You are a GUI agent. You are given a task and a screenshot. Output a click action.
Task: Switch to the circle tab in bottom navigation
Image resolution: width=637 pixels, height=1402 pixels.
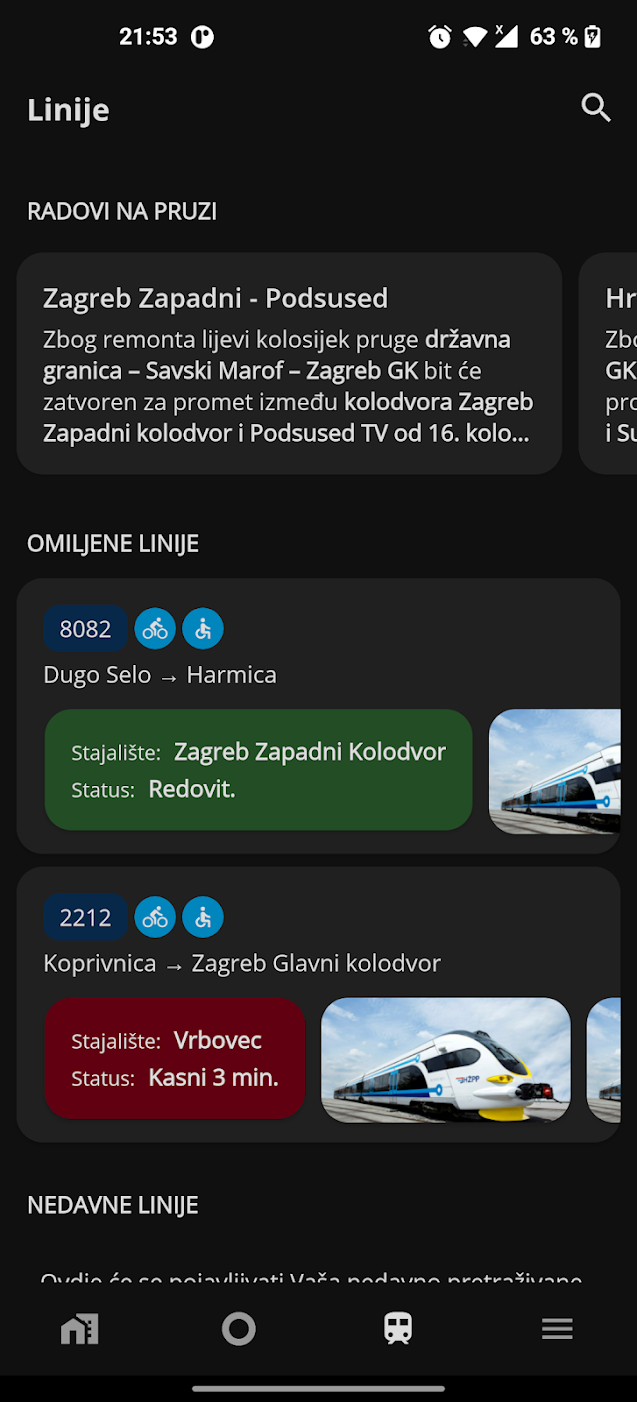click(239, 1329)
